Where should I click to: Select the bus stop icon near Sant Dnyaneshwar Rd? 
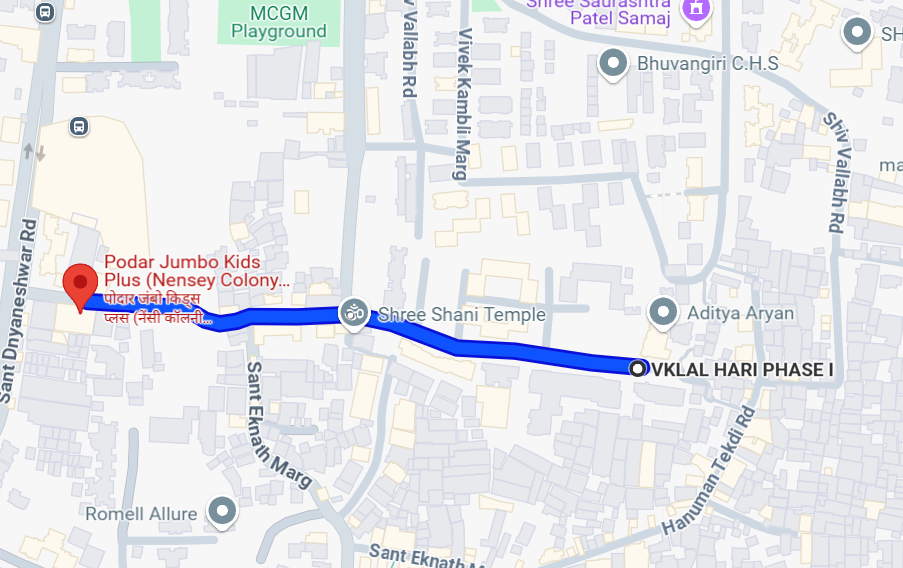click(x=78, y=127)
